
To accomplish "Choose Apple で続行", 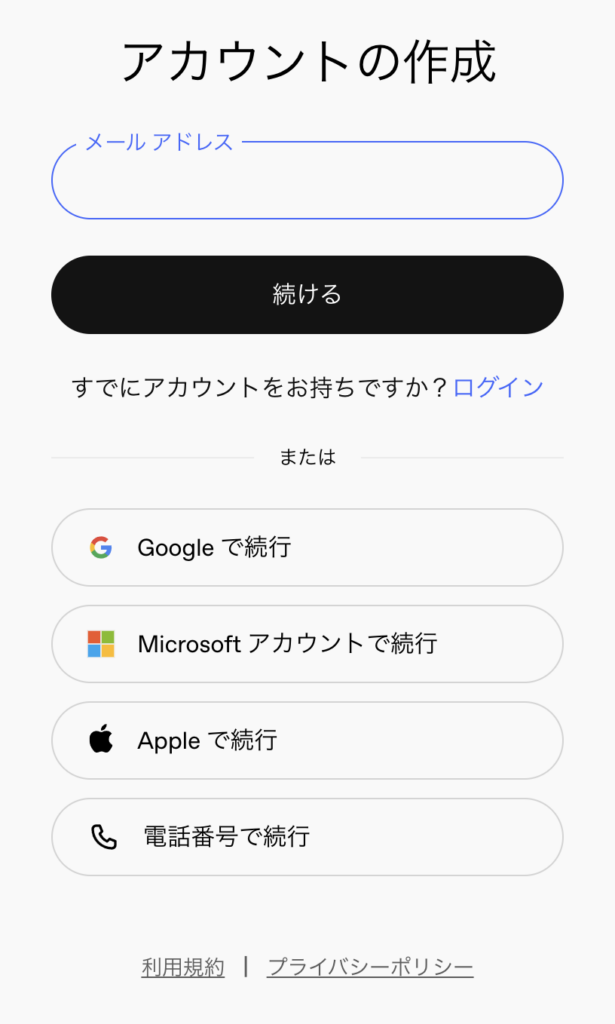I will [307, 741].
